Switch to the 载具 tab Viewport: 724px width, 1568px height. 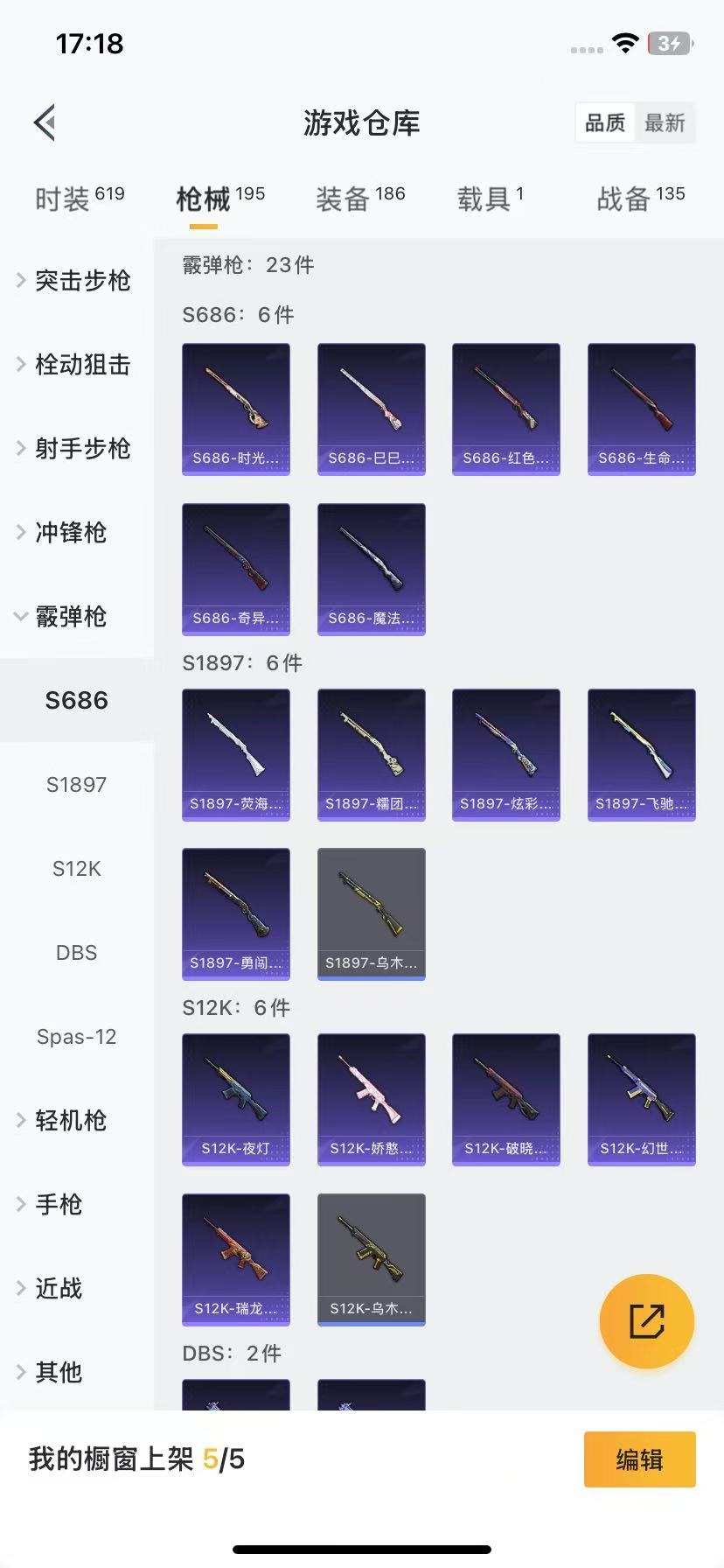pos(490,199)
